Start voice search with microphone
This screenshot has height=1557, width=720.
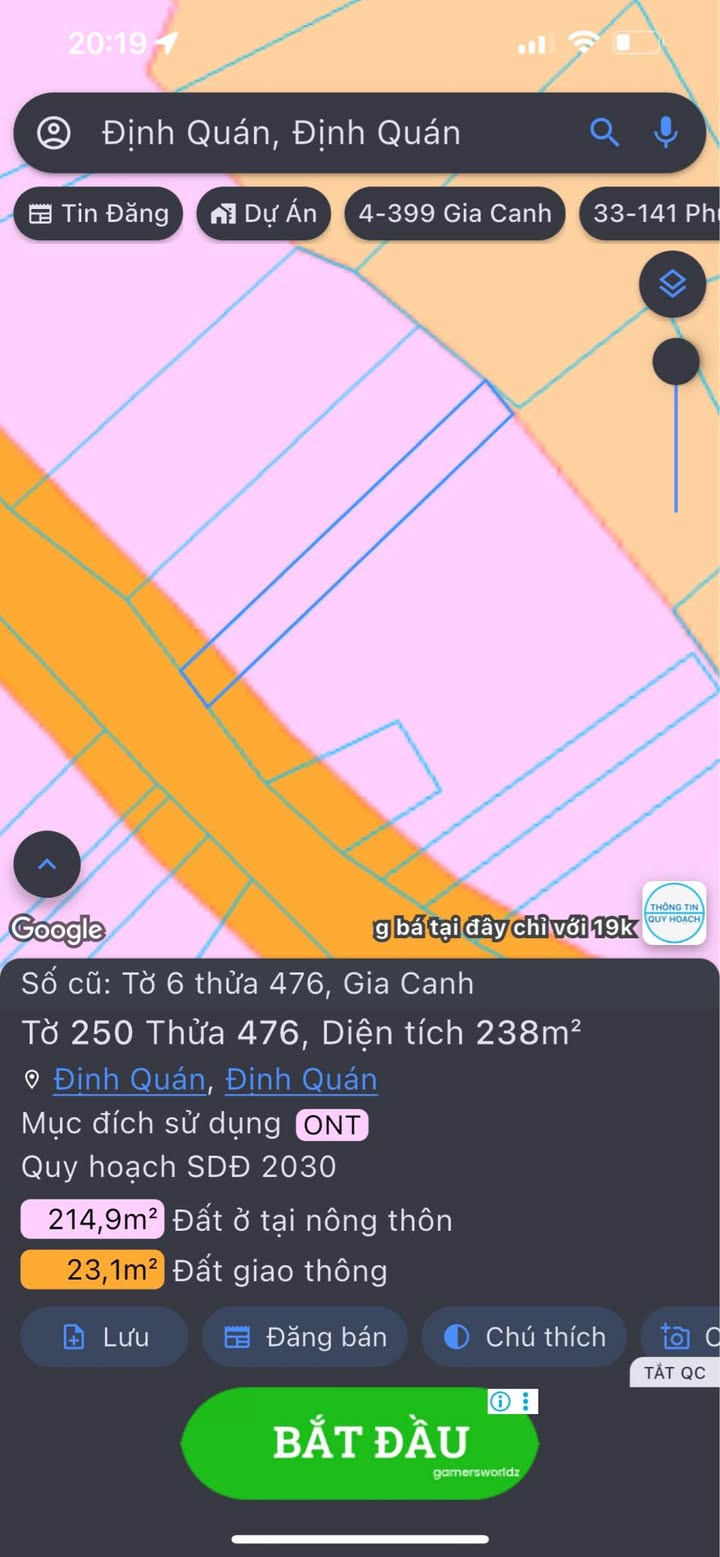[x=666, y=132]
